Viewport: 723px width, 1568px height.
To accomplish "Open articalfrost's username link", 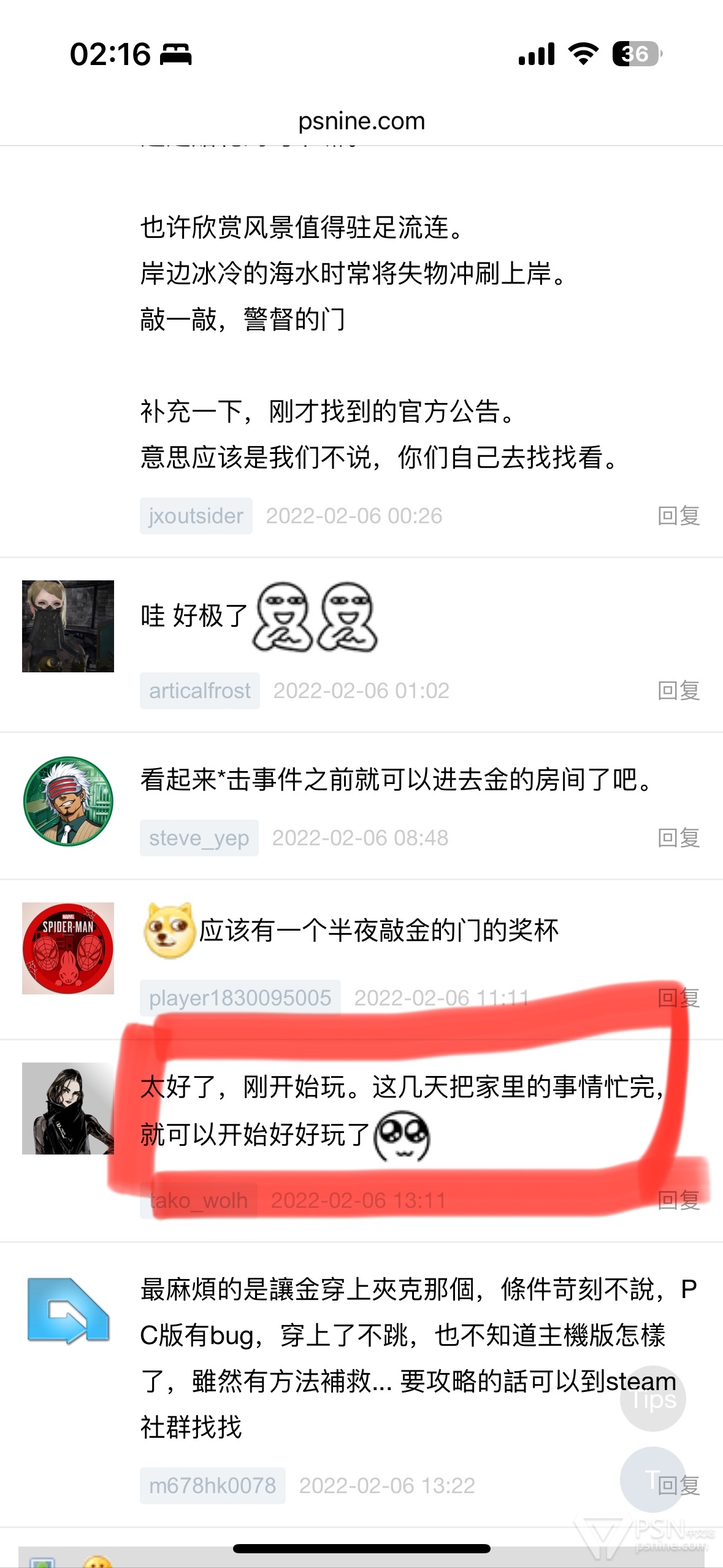I will pos(200,691).
